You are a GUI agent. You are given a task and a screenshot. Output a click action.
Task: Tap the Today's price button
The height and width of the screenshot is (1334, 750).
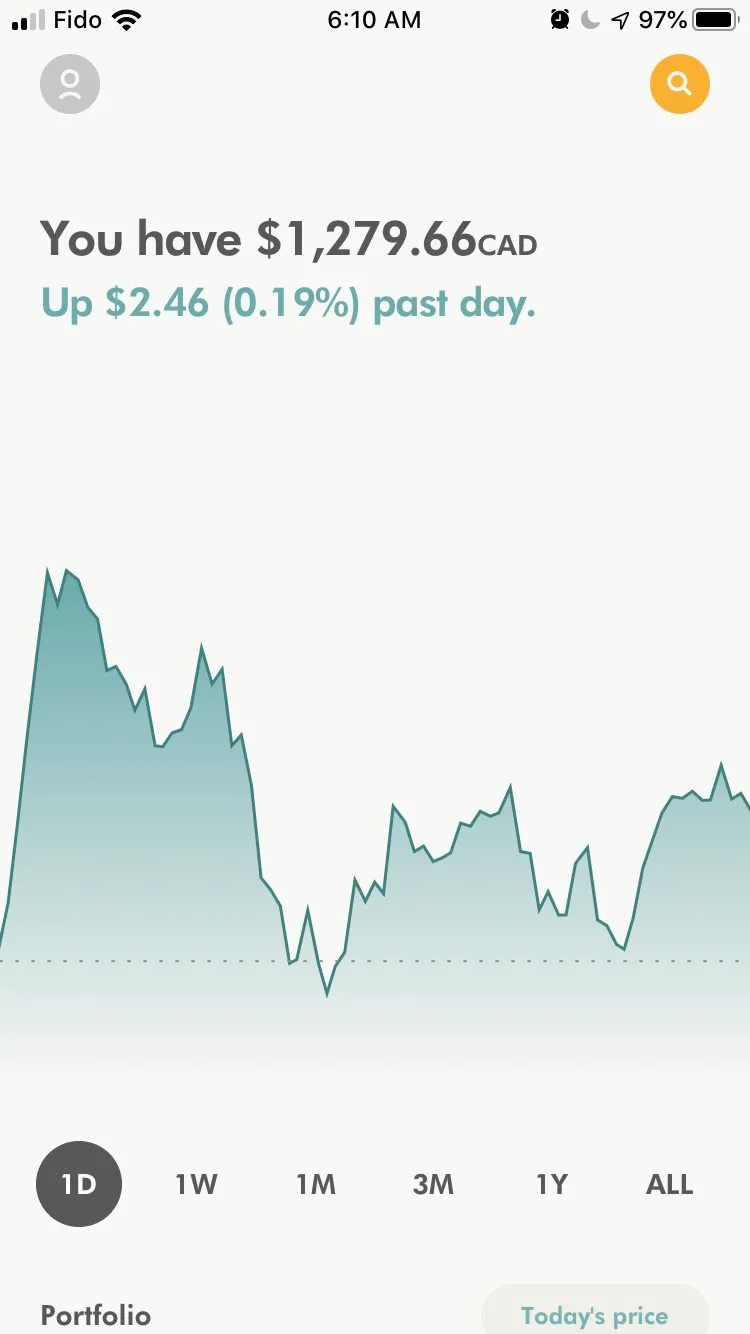[x=595, y=1313]
